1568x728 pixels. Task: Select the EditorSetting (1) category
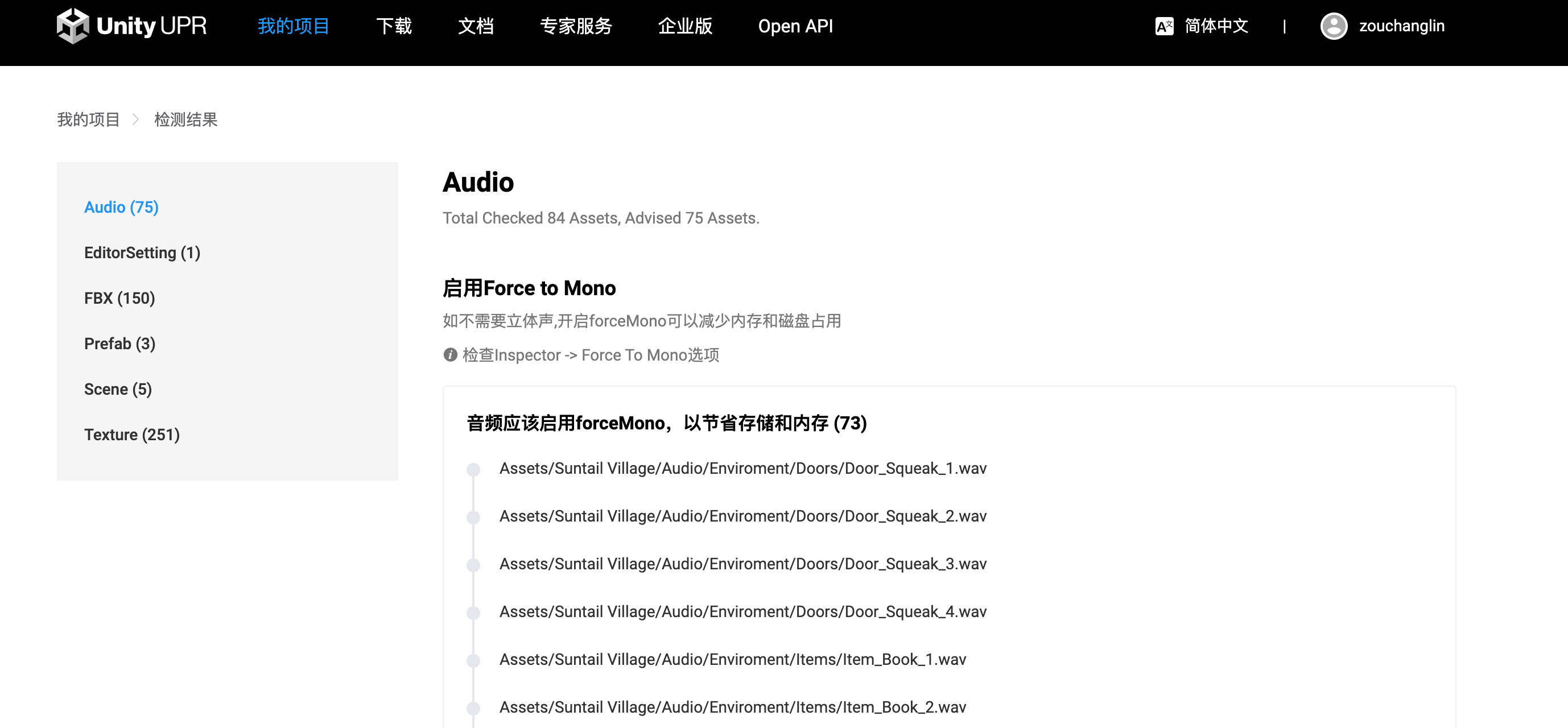pyautogui.click(x=142, y=253)
